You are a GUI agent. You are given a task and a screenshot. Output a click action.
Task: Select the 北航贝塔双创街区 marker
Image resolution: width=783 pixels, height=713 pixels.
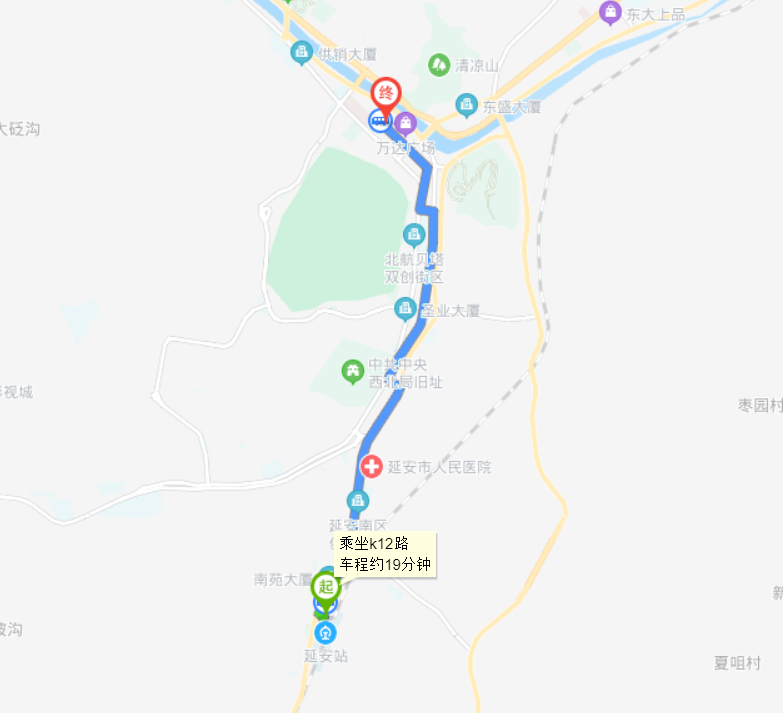click(414, 236)
